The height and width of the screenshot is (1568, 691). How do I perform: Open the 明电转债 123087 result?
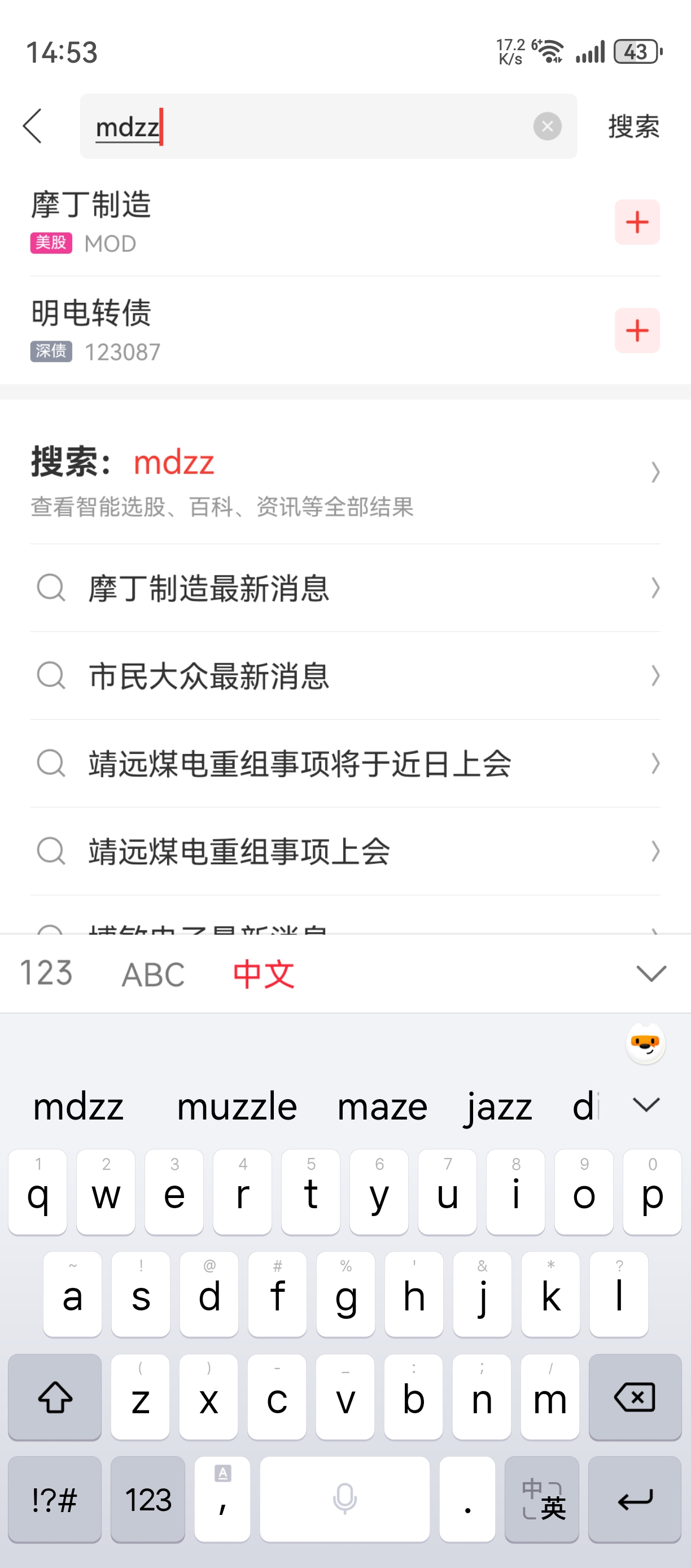[x=243, y=330]
